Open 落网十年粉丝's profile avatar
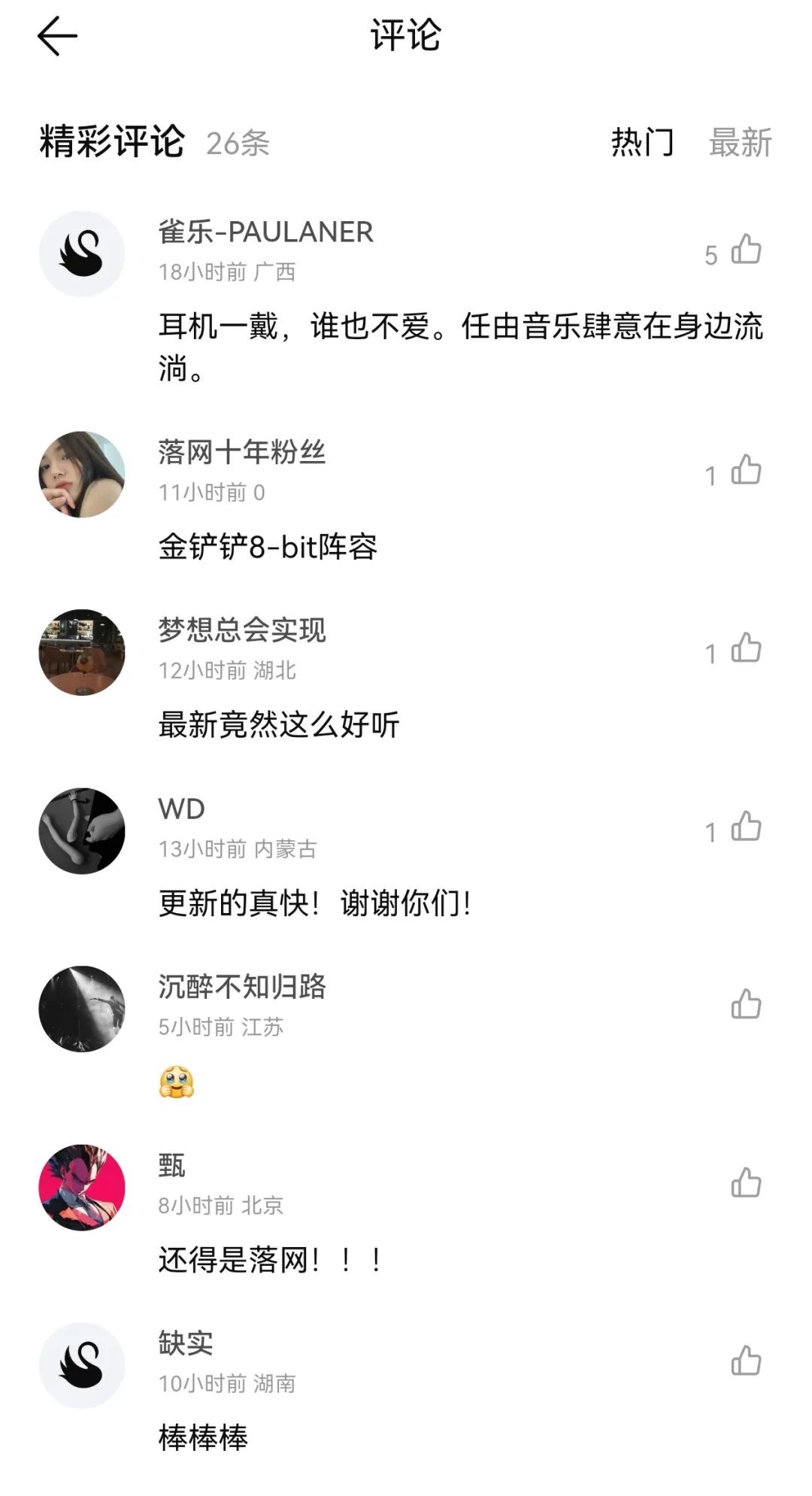 [x=82, y=474]
